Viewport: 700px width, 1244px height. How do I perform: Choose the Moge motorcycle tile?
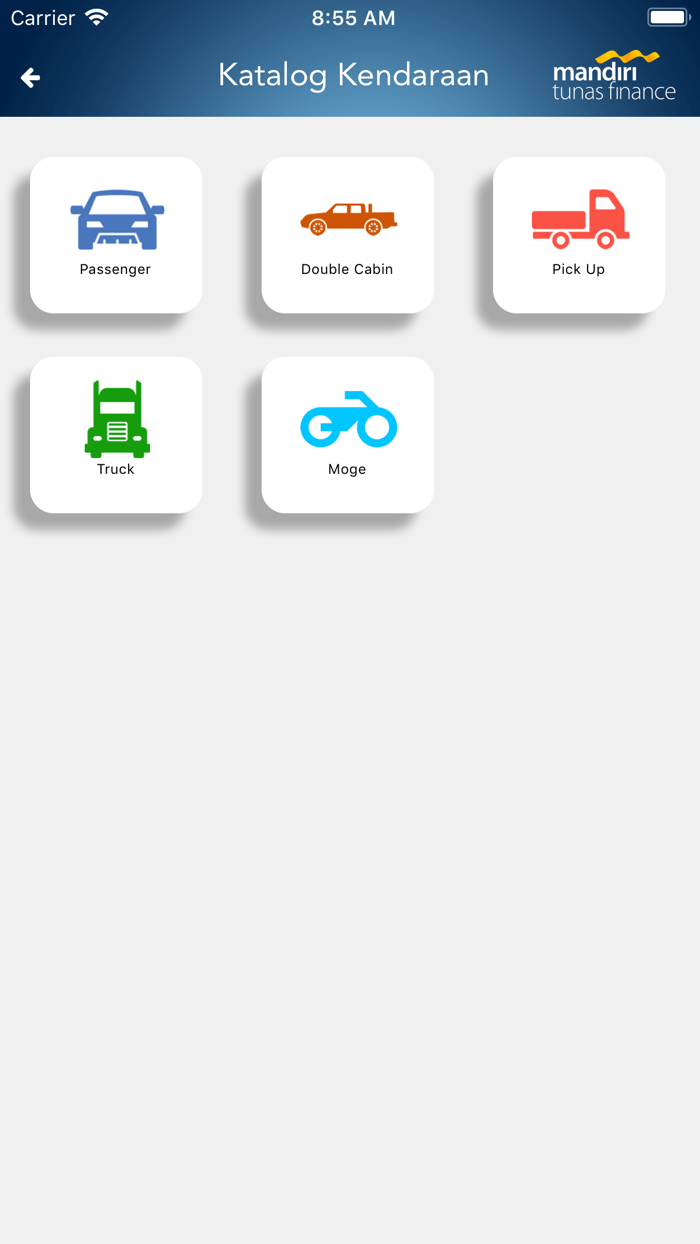click(347, 435)
